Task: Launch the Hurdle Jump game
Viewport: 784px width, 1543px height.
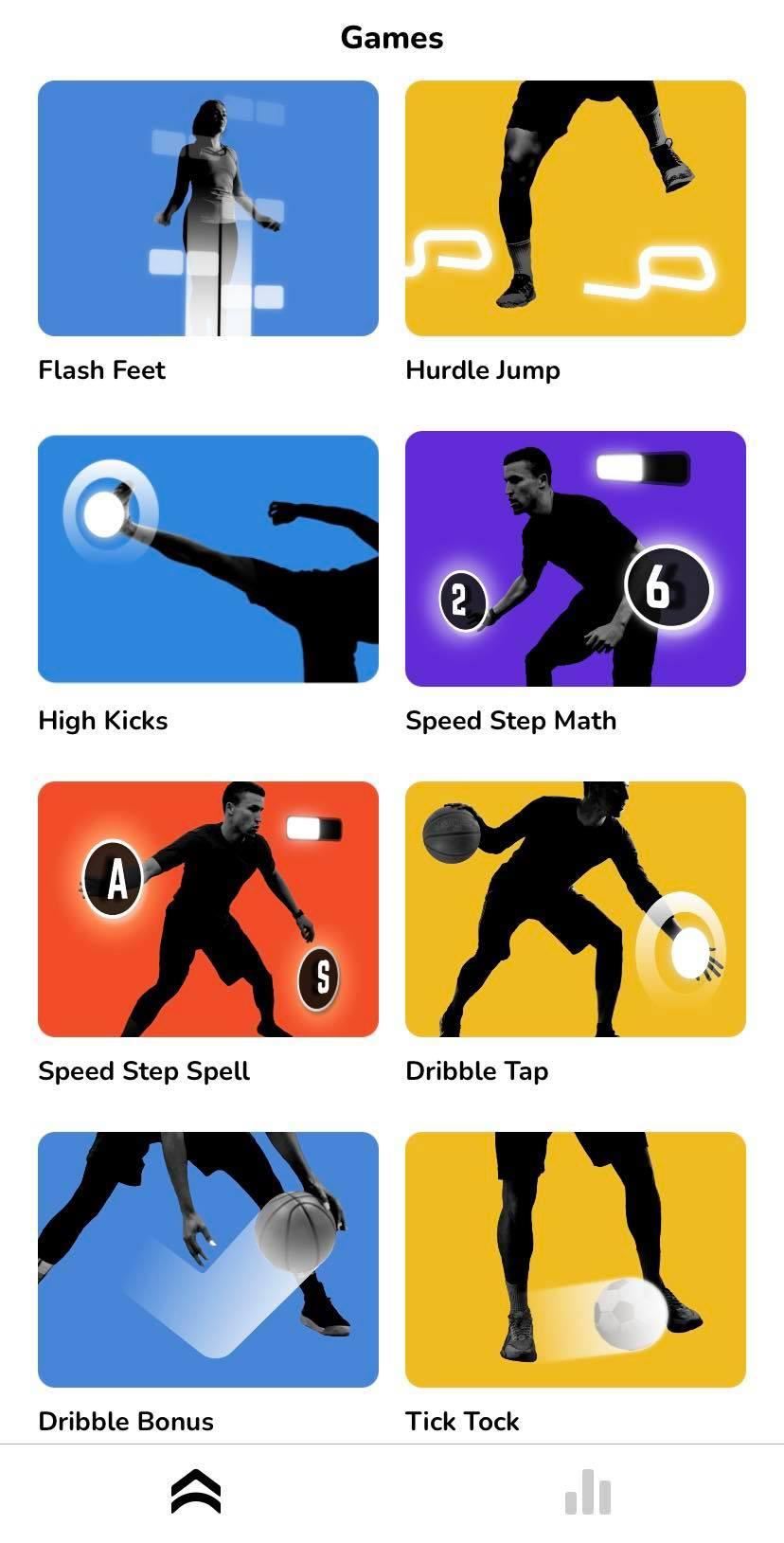Action: tap(575, 208)
